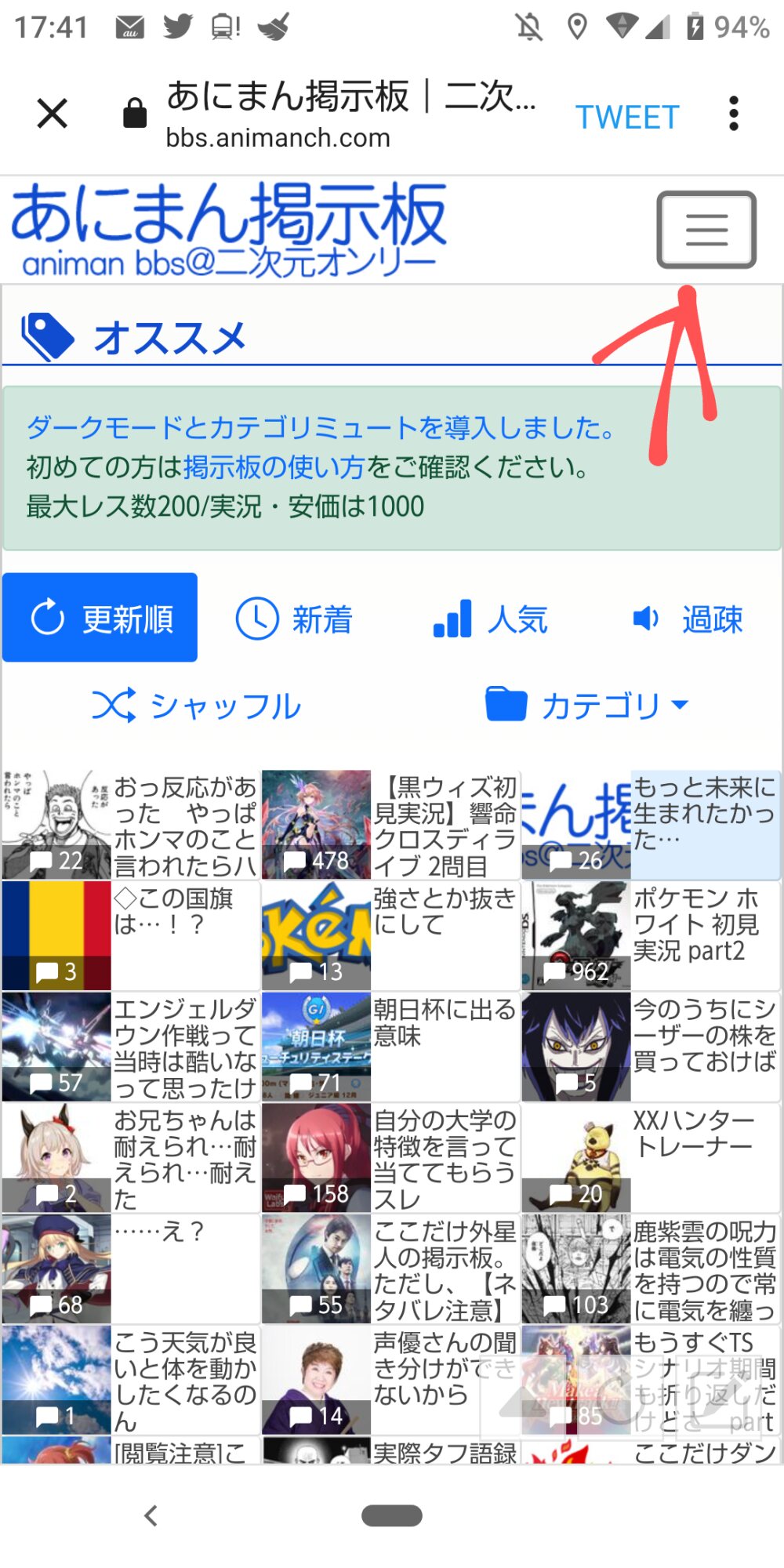Open the 掲示板の使い方 link
The width and height of the screenshot is (784, 1568).
pyautogui.click(x=274, y=468)
